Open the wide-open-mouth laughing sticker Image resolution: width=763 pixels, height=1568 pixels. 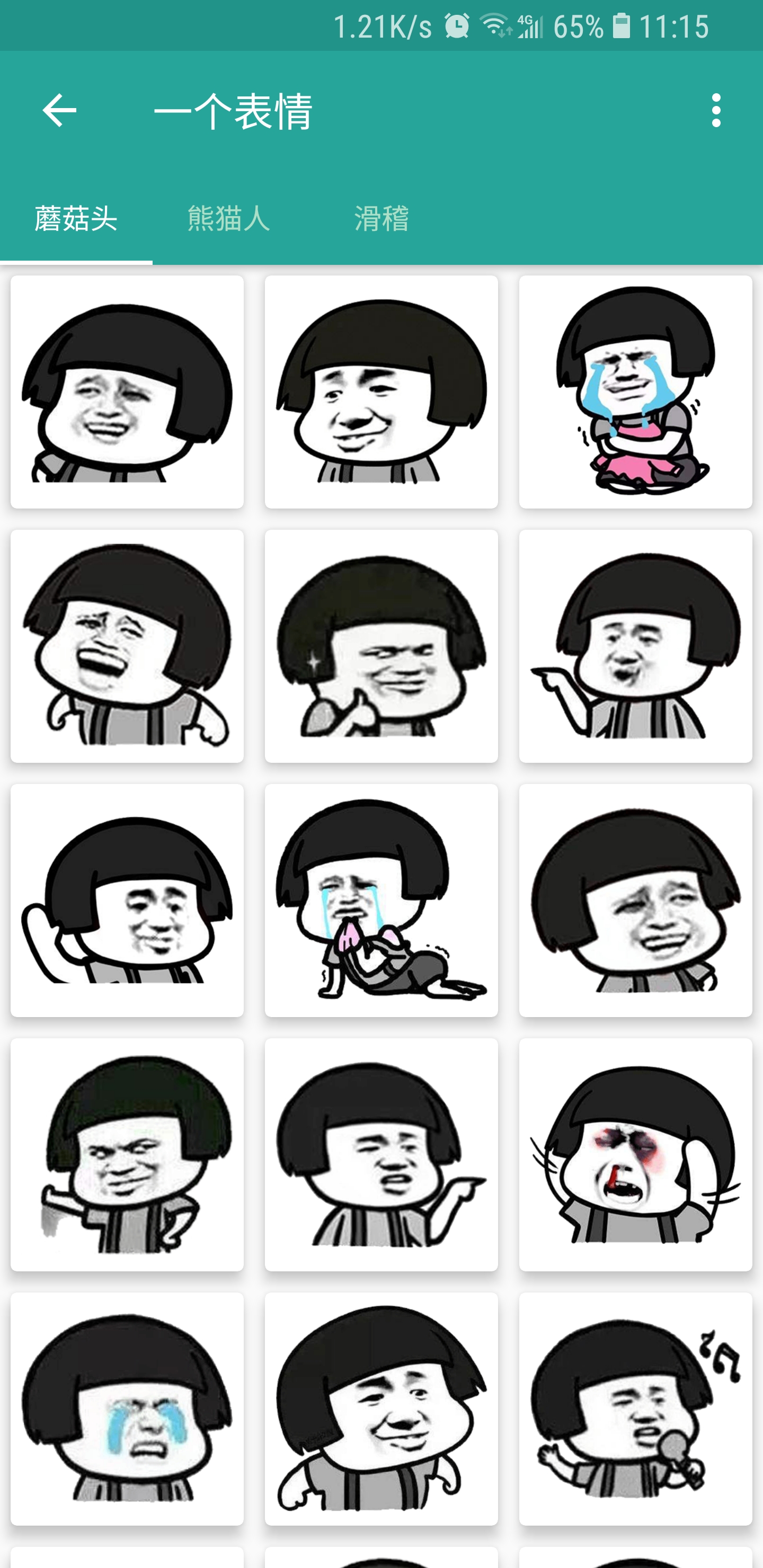pyautogui.click(x=127, y=646)
